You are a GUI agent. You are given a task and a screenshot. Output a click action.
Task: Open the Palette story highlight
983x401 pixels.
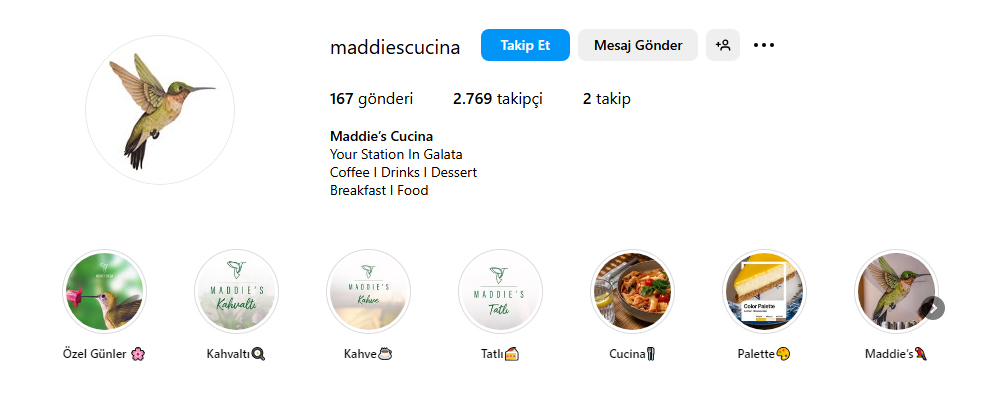(764, 291)
